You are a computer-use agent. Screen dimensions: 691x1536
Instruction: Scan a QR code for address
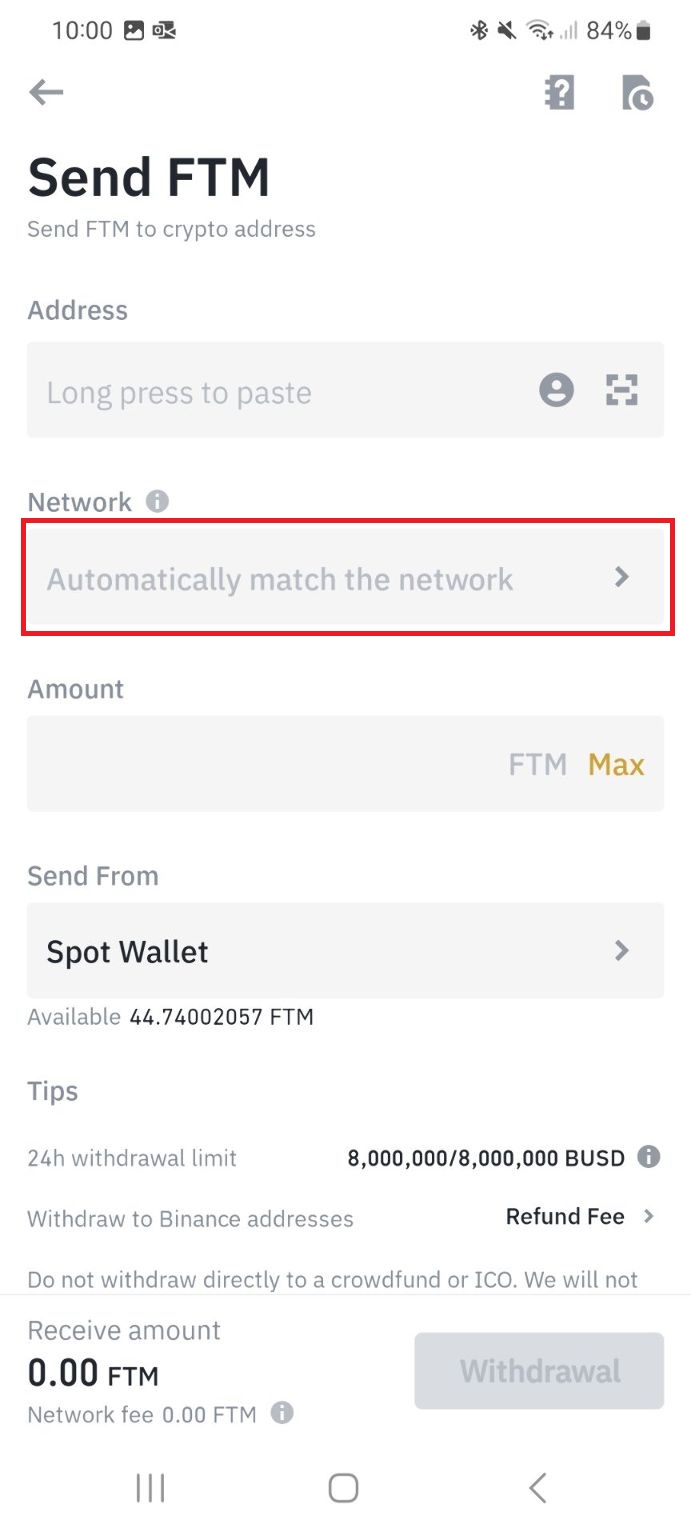click(622, 390)
